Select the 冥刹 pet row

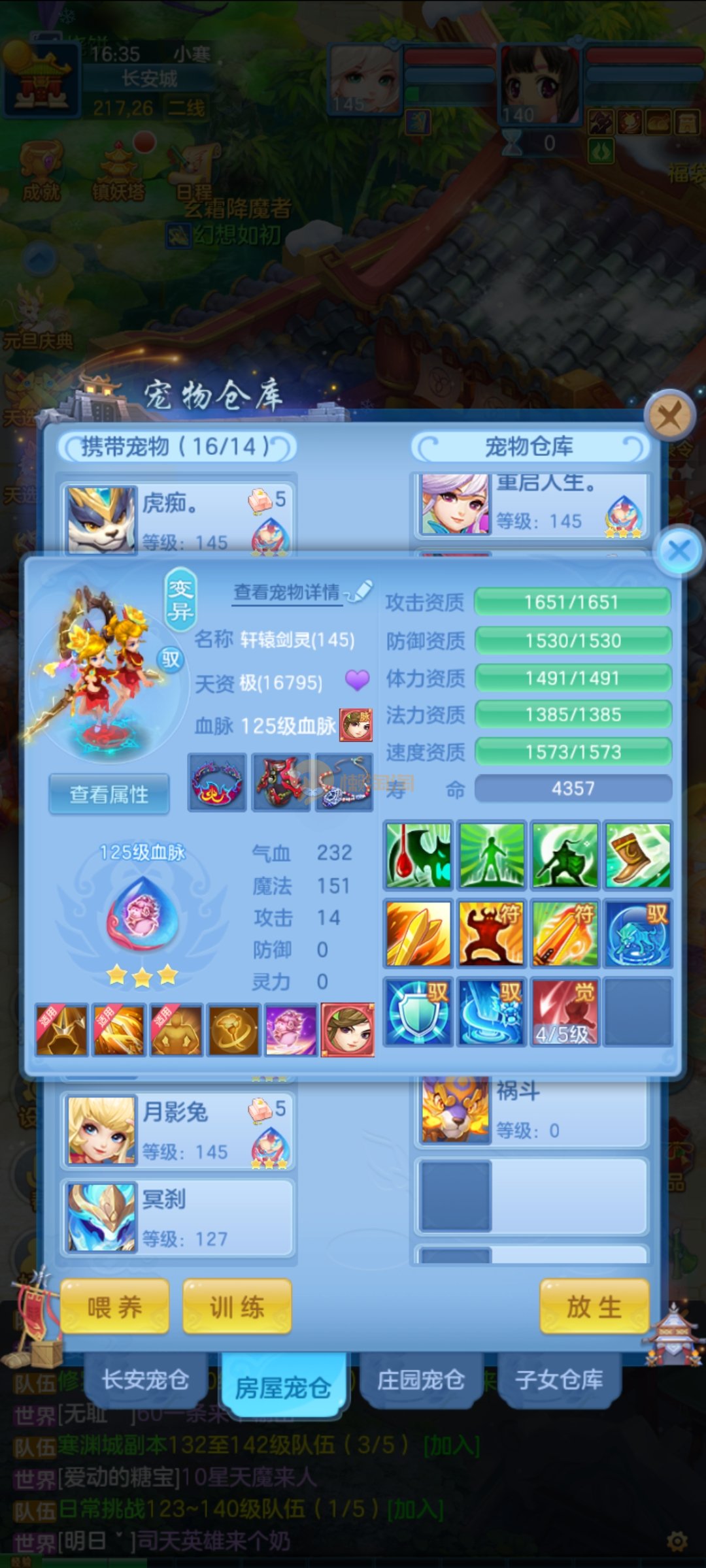pyautogui.click(x=176, y=1218)
